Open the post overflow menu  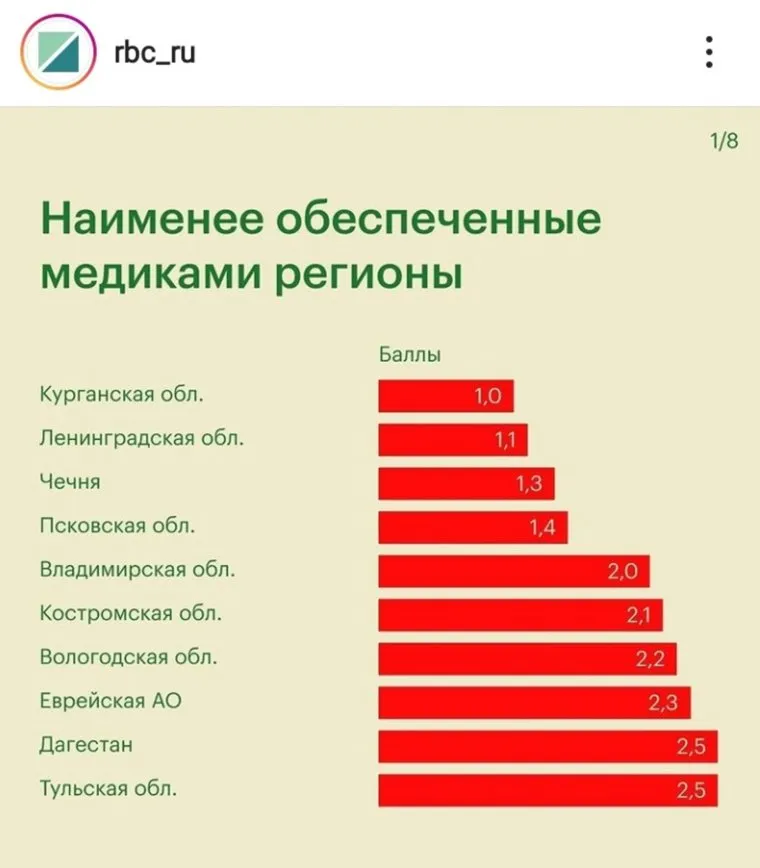point(708,52)
